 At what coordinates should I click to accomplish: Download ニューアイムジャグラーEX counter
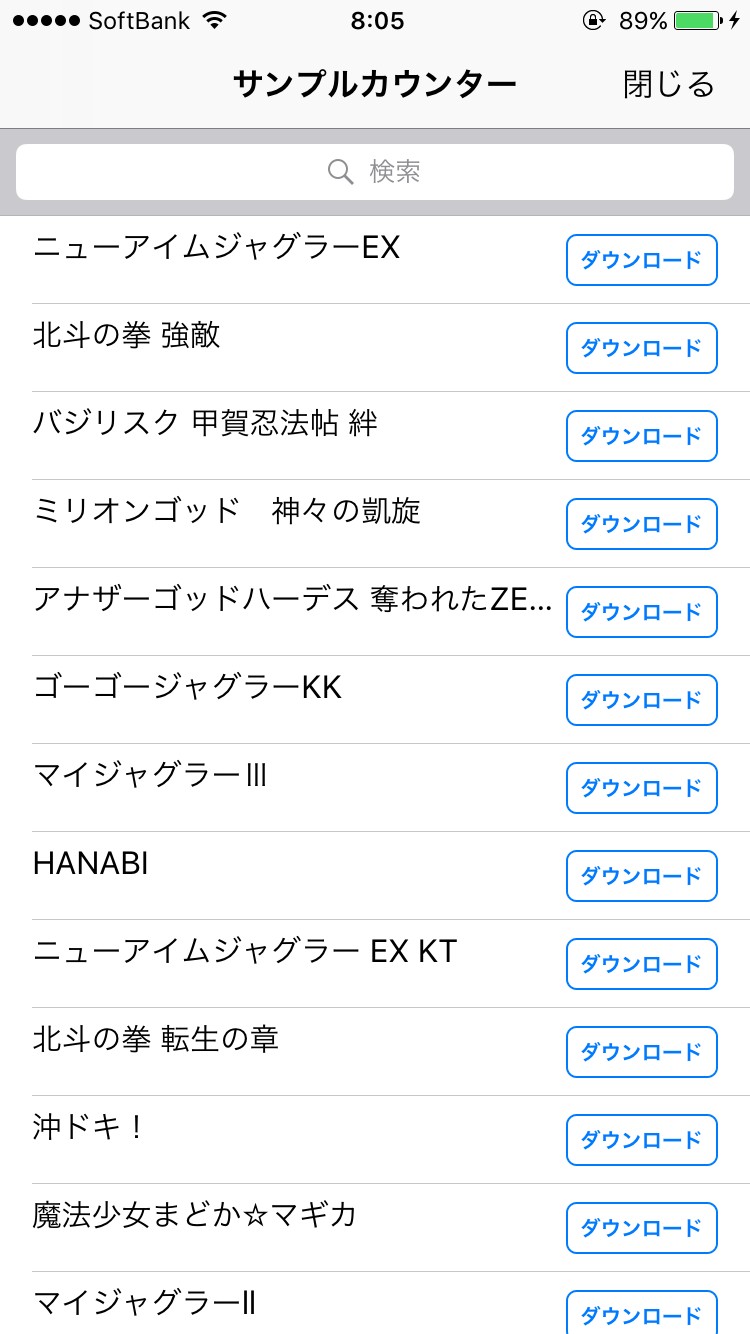tap(641, 260)
